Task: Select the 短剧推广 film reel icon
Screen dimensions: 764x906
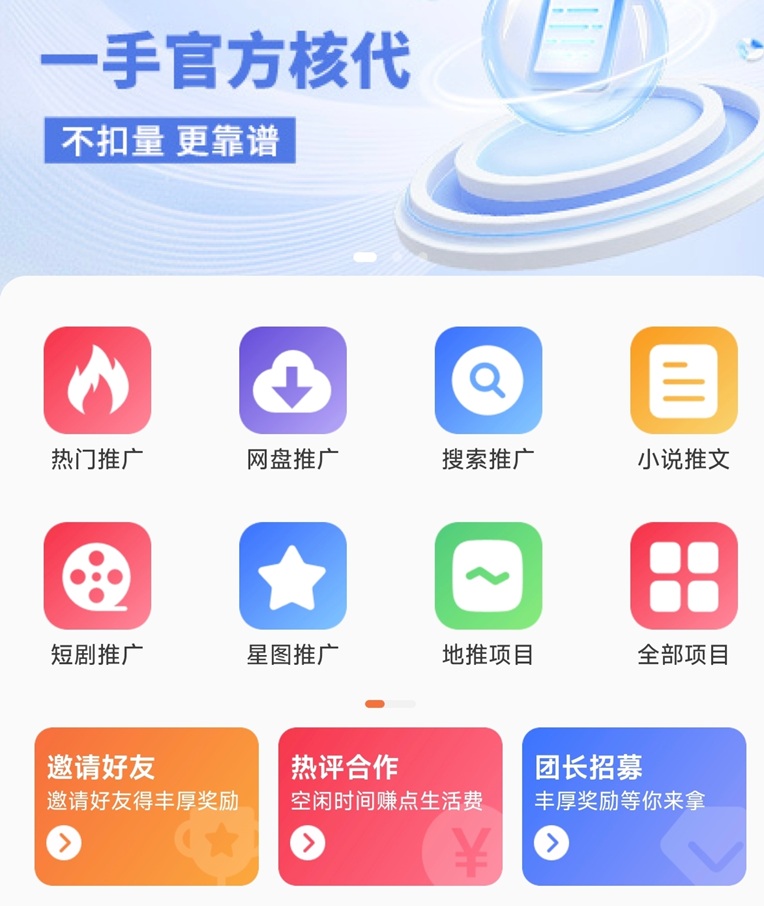Action: point(96,576)
